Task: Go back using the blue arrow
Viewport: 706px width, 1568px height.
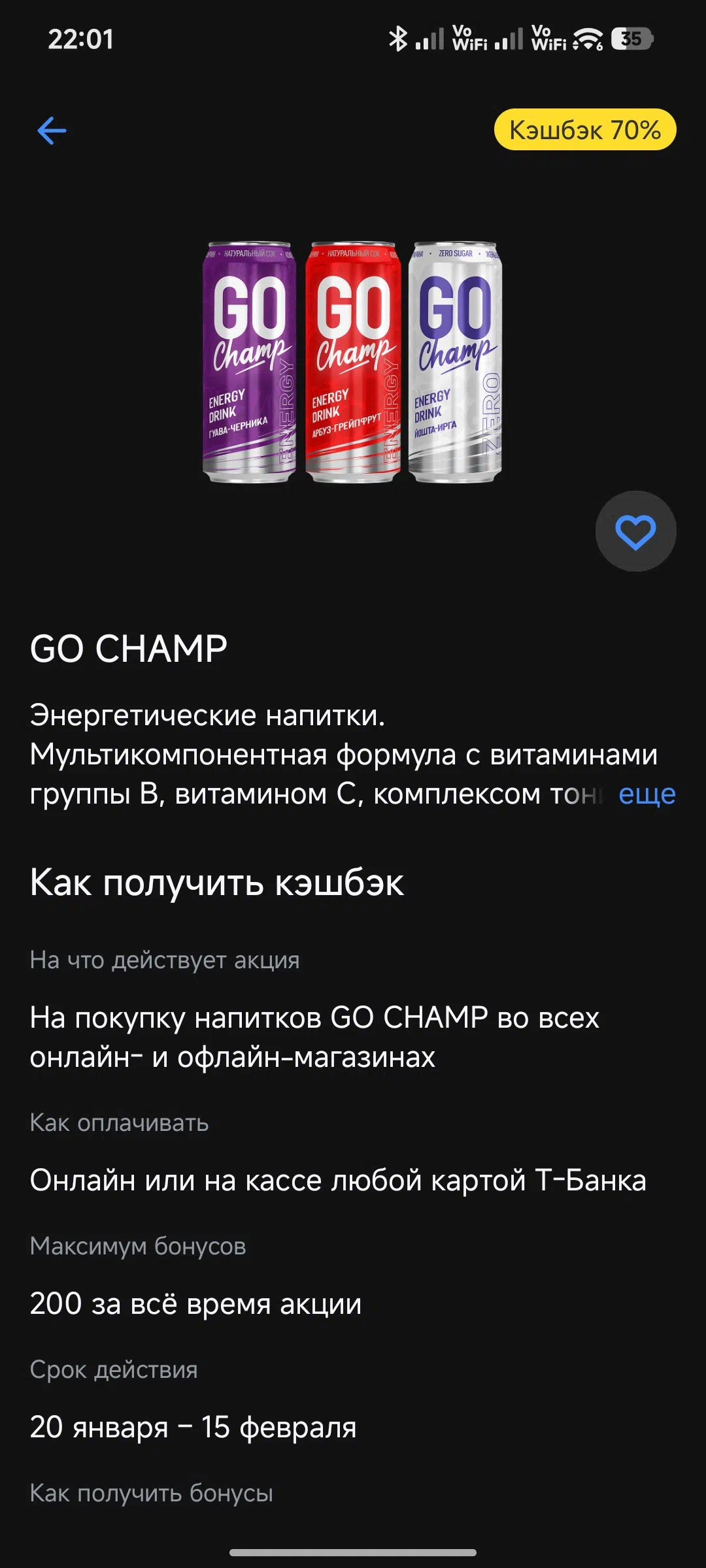Action: click(x=52, y=131)
